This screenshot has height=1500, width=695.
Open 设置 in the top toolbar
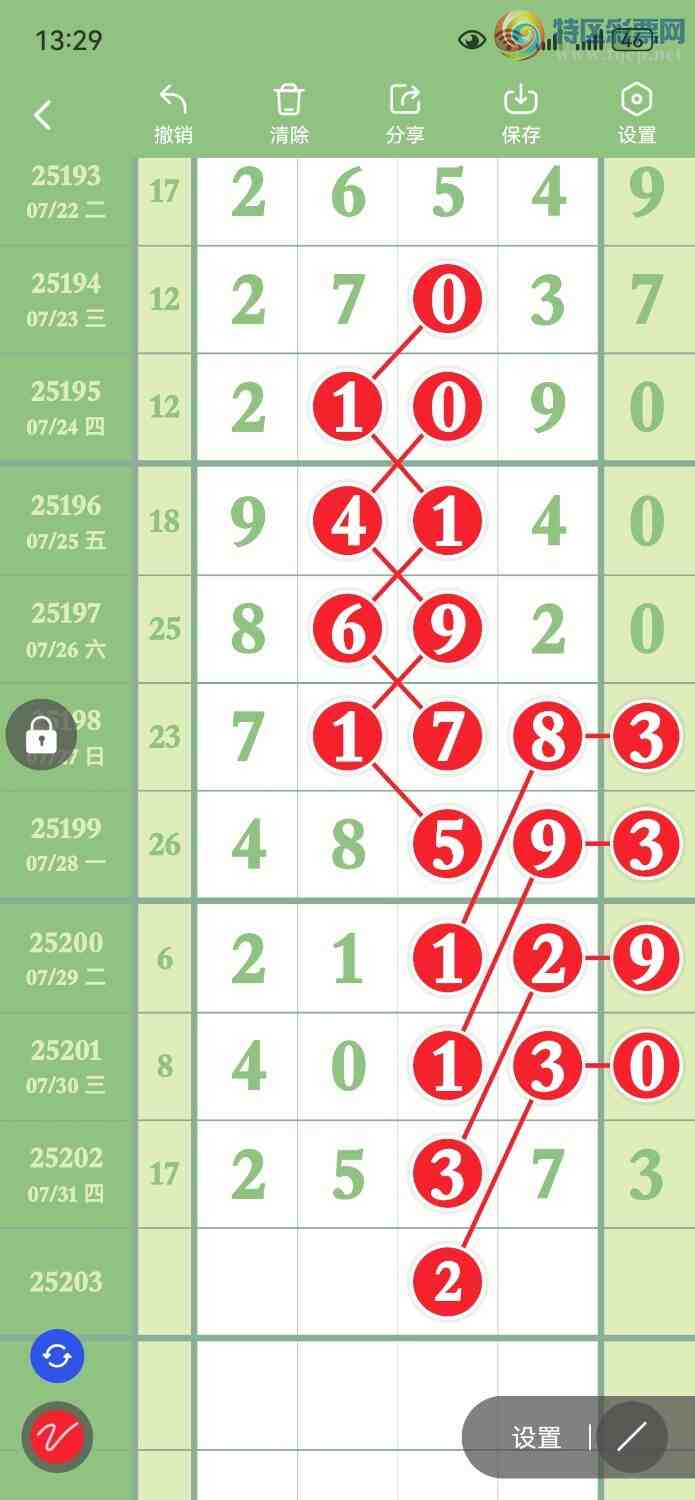click(637, 114)
